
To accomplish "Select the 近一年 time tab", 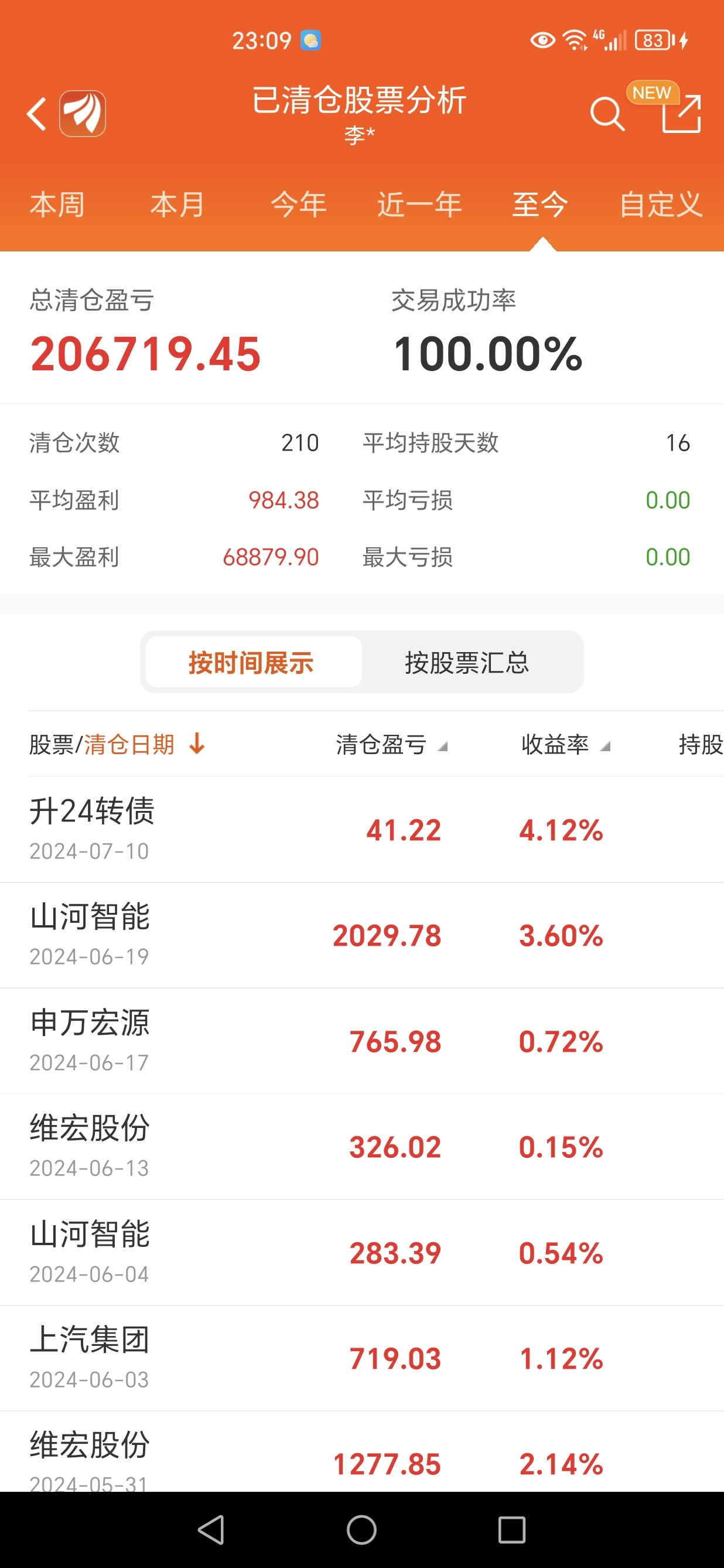I will (419, 204).
